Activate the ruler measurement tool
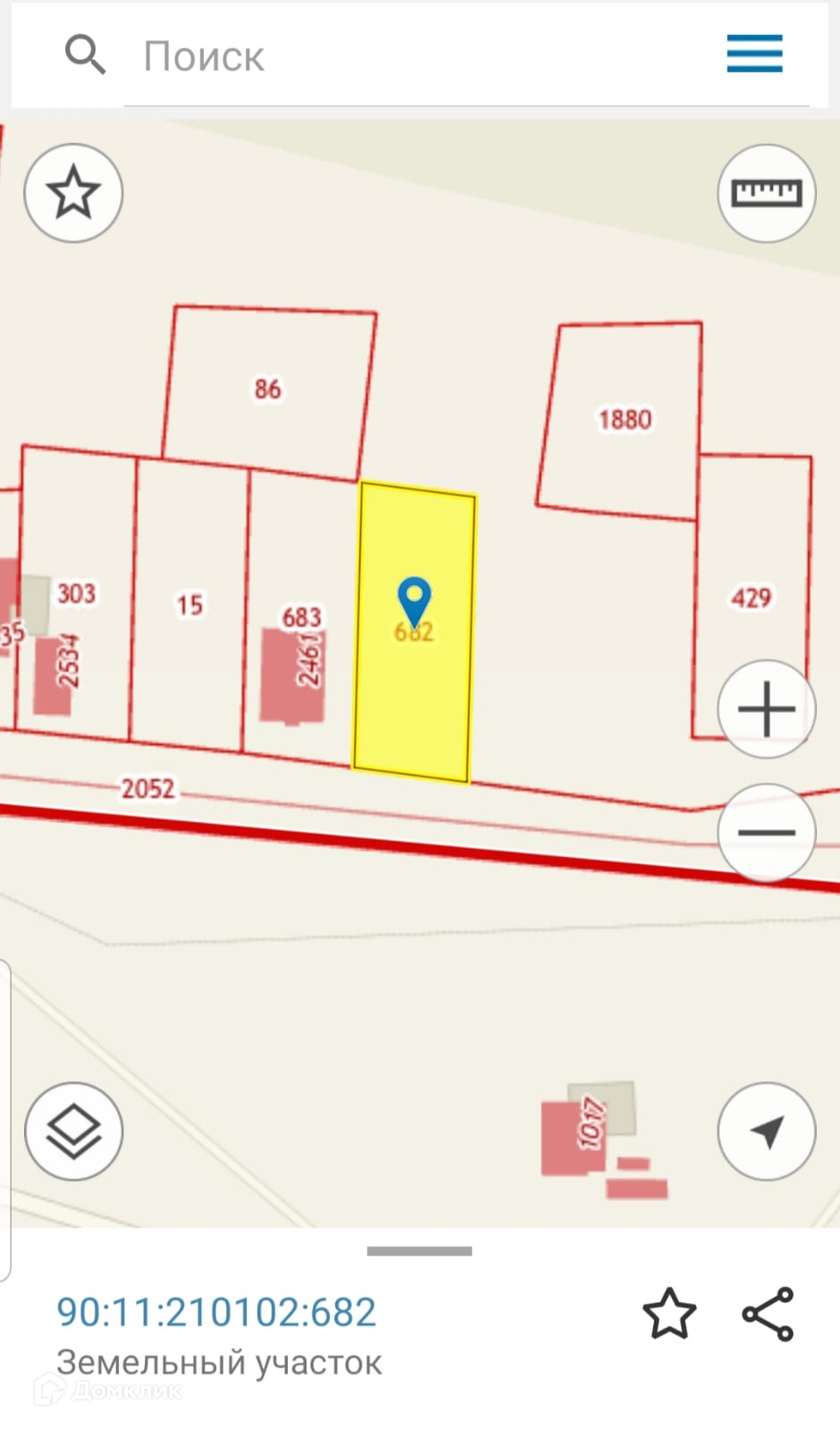 (767, 193)
